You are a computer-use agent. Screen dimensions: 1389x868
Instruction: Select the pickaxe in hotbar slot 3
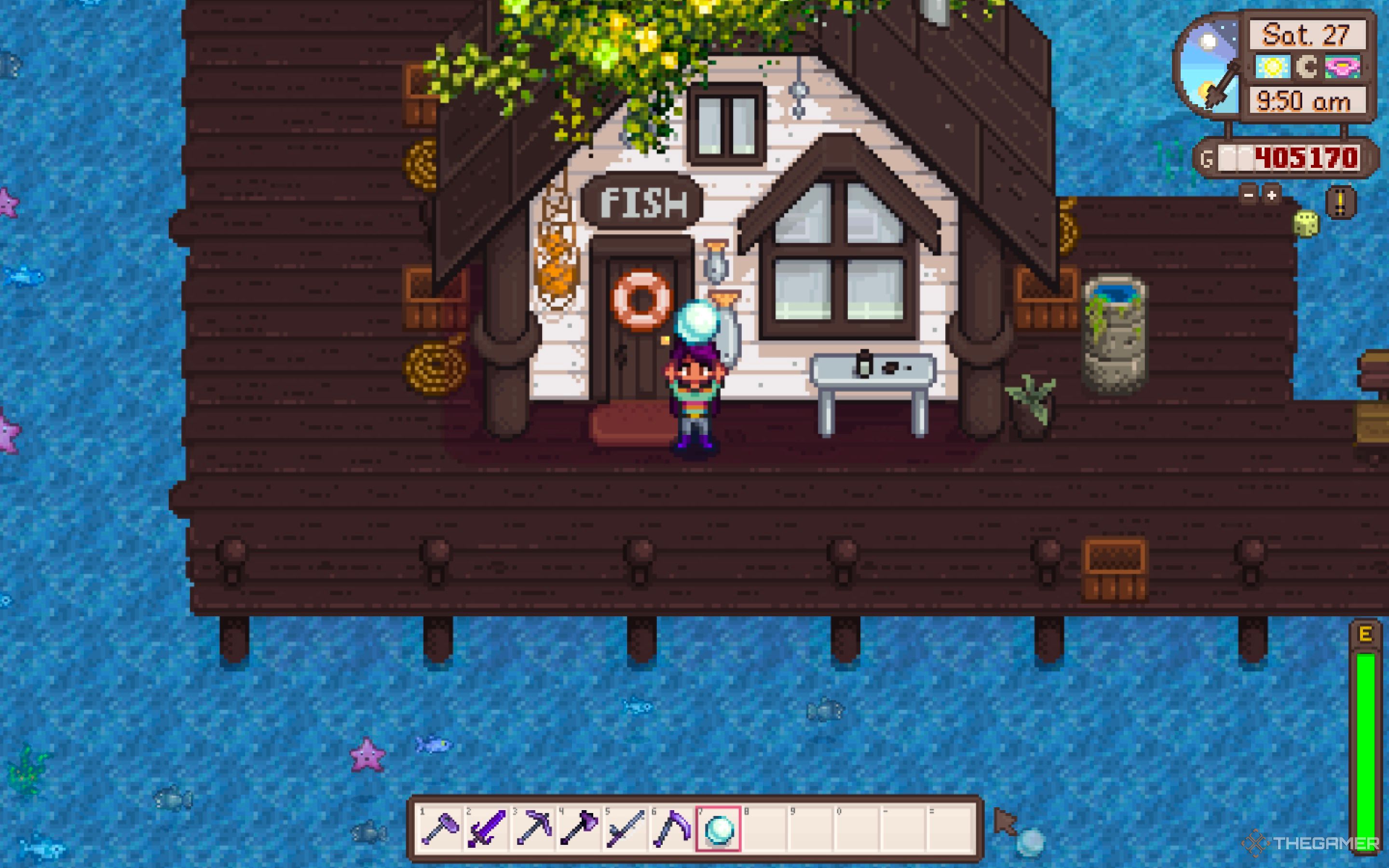pos(532,829)
